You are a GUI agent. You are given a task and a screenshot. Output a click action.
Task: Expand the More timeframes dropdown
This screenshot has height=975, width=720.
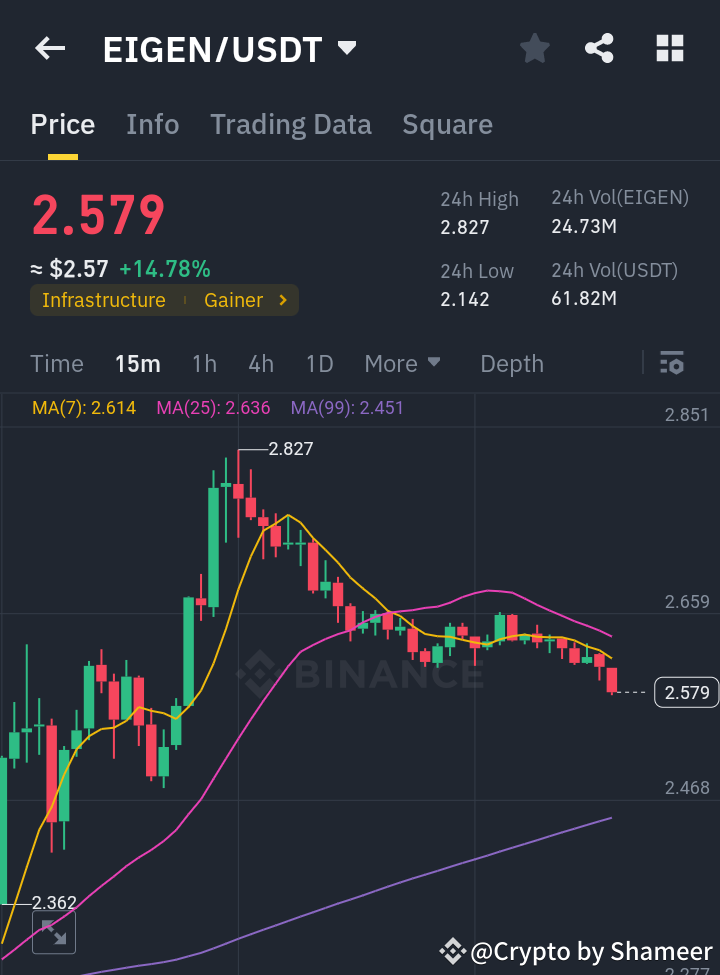pos(402,364)
